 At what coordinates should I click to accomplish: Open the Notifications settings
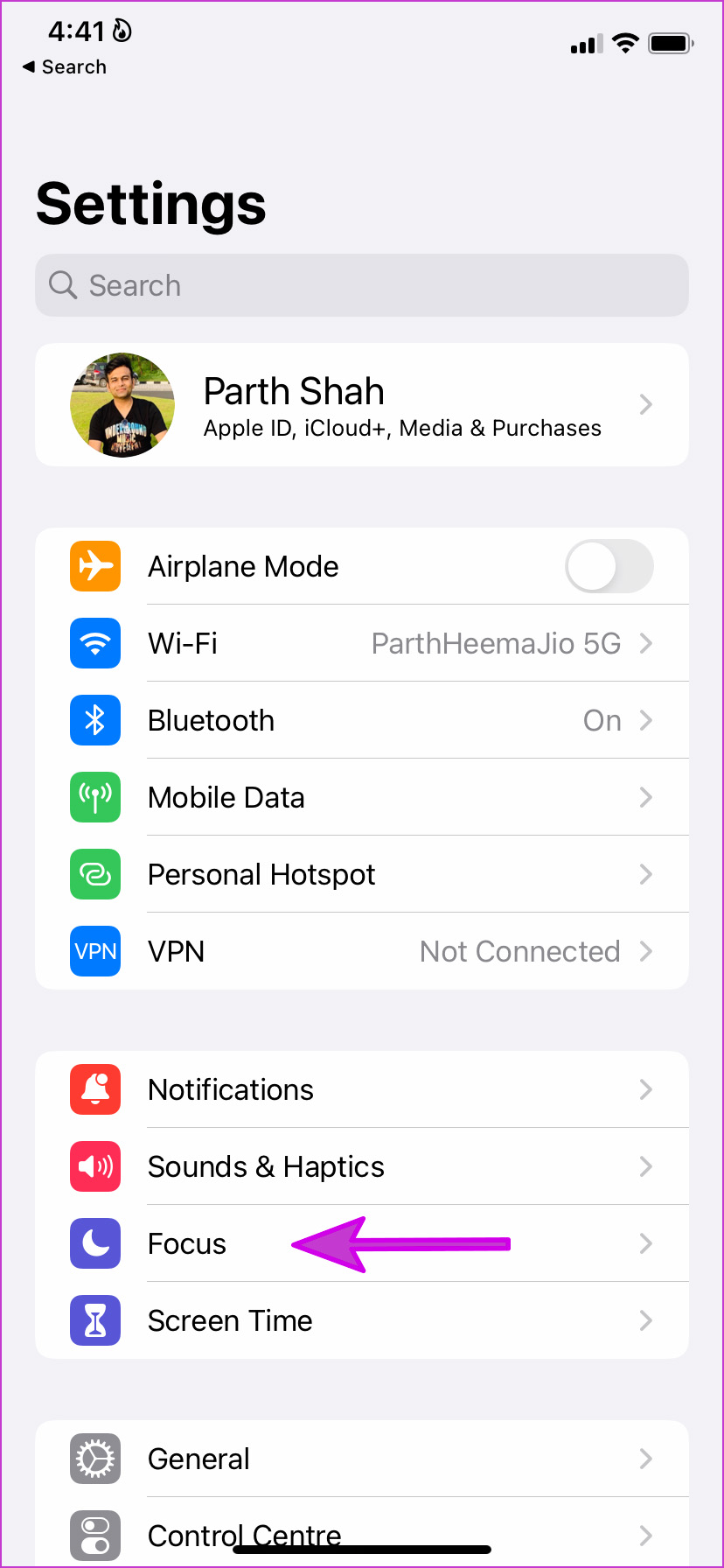point(362,1089)
